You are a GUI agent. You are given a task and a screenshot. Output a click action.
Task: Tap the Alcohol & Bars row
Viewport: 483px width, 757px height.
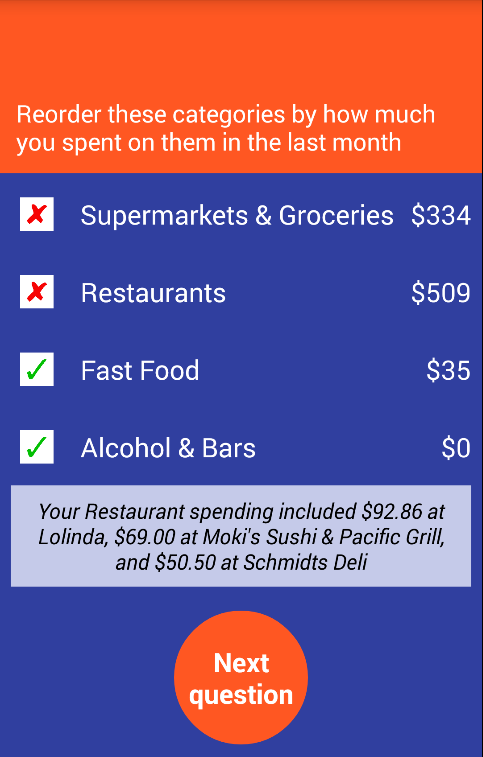(x=242, y=447)
